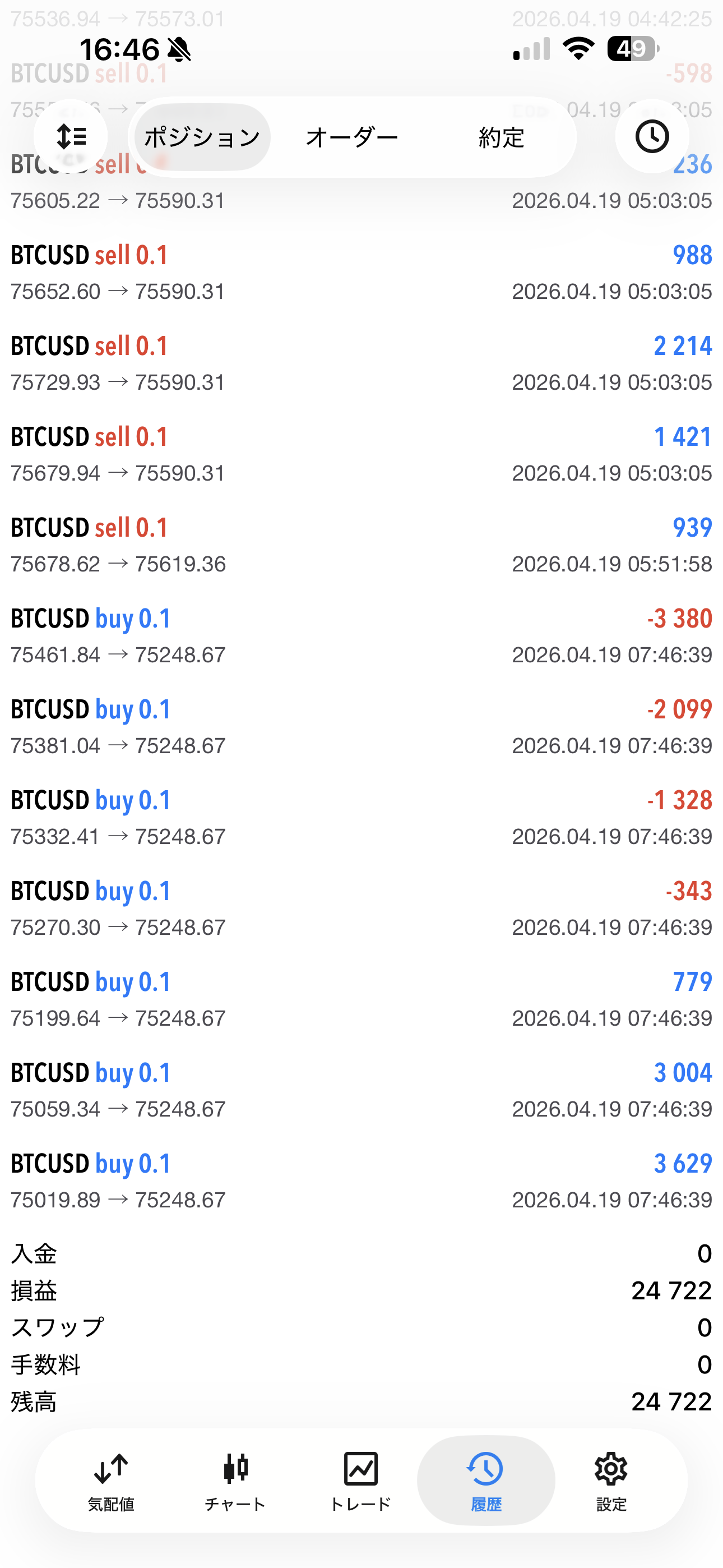Switch to the オーダー segment
This screenshot has width=723, height=1568.
[352, 137]
